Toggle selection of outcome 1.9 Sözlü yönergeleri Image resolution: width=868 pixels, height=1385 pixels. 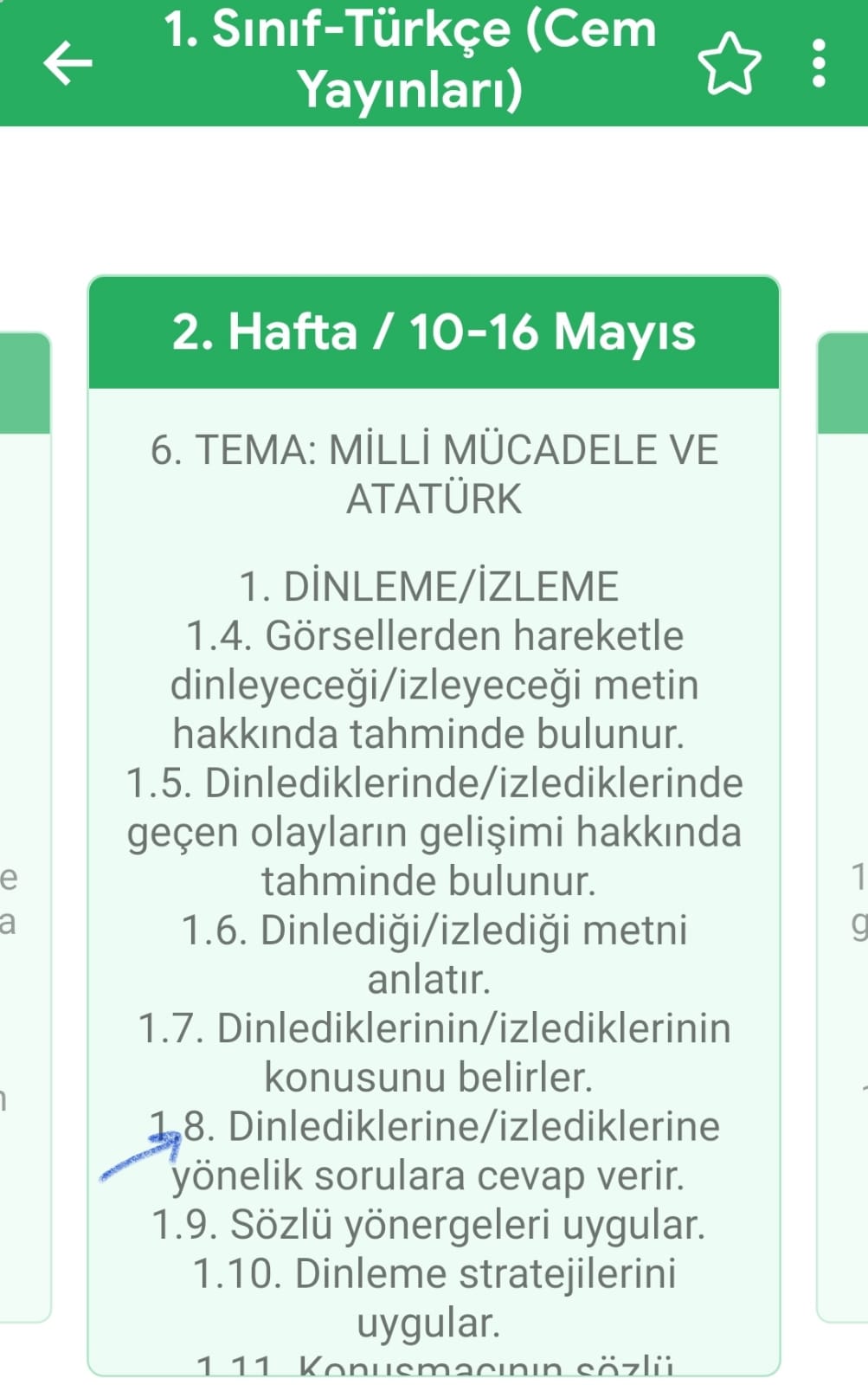pos(433,1224)
